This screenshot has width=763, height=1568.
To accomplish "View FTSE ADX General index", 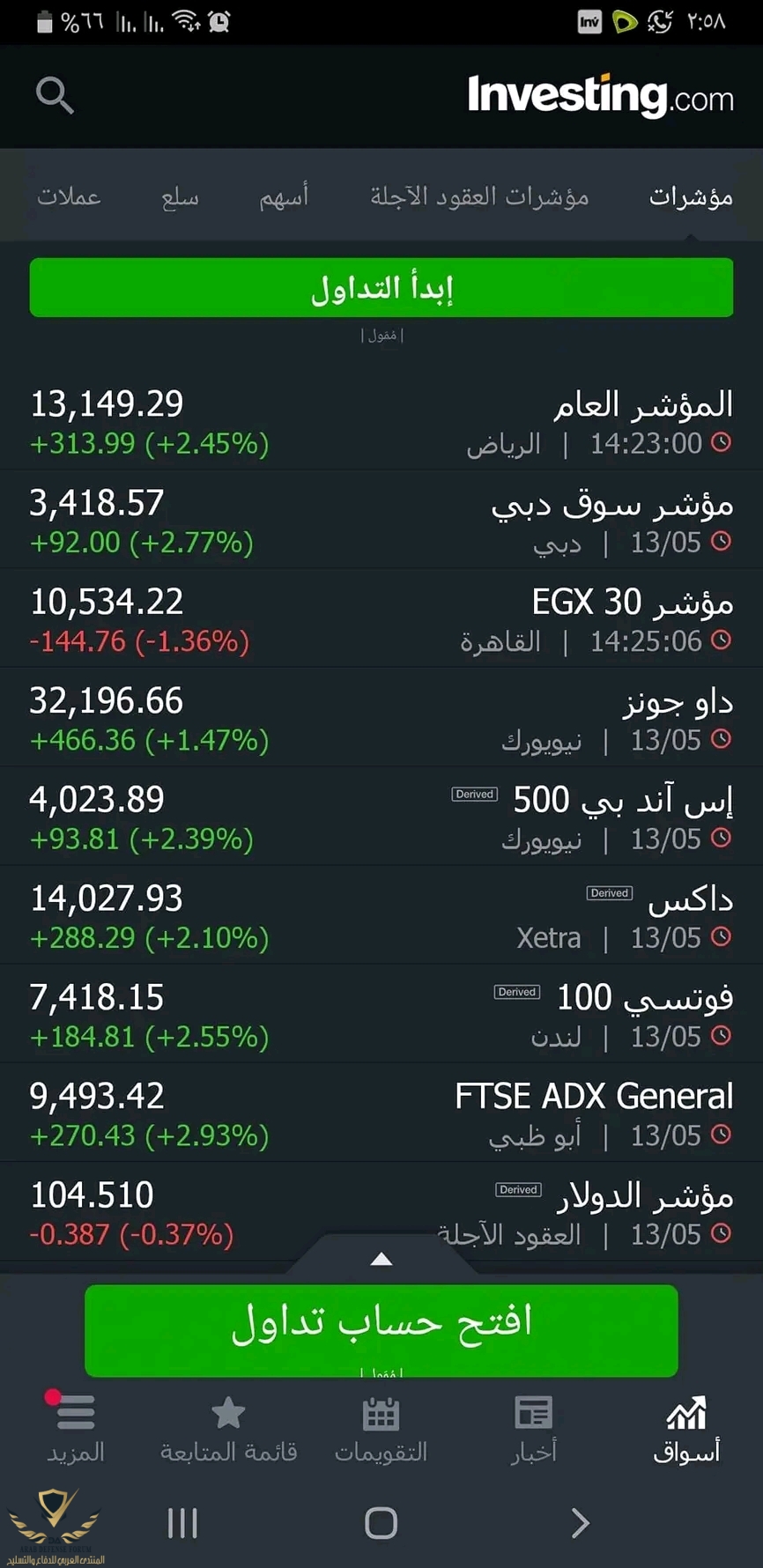I will (x=381, y=1113).
